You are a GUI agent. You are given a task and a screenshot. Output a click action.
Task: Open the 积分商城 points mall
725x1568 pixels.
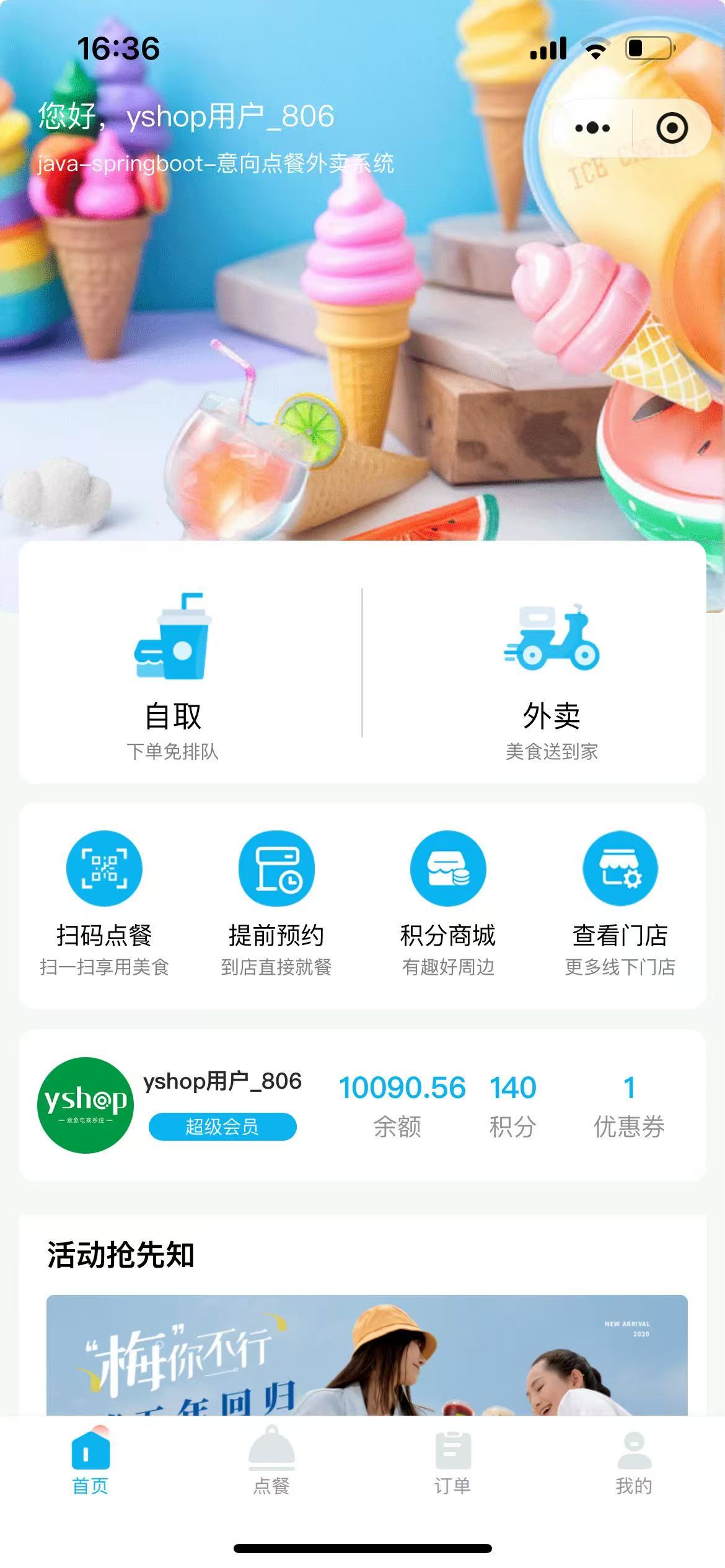pos(448,898)
